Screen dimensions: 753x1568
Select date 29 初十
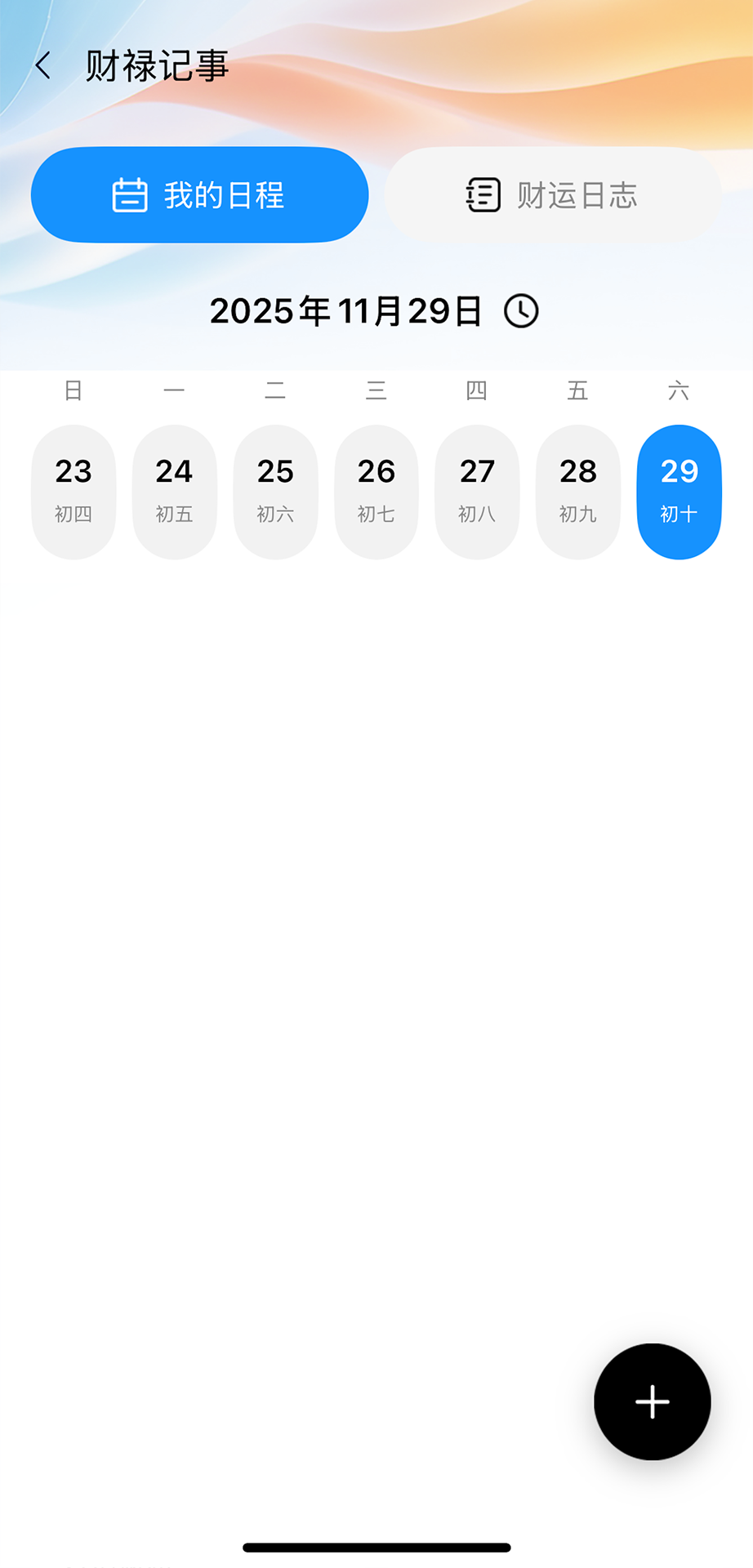pyautogui.click(x=679, y=492)
